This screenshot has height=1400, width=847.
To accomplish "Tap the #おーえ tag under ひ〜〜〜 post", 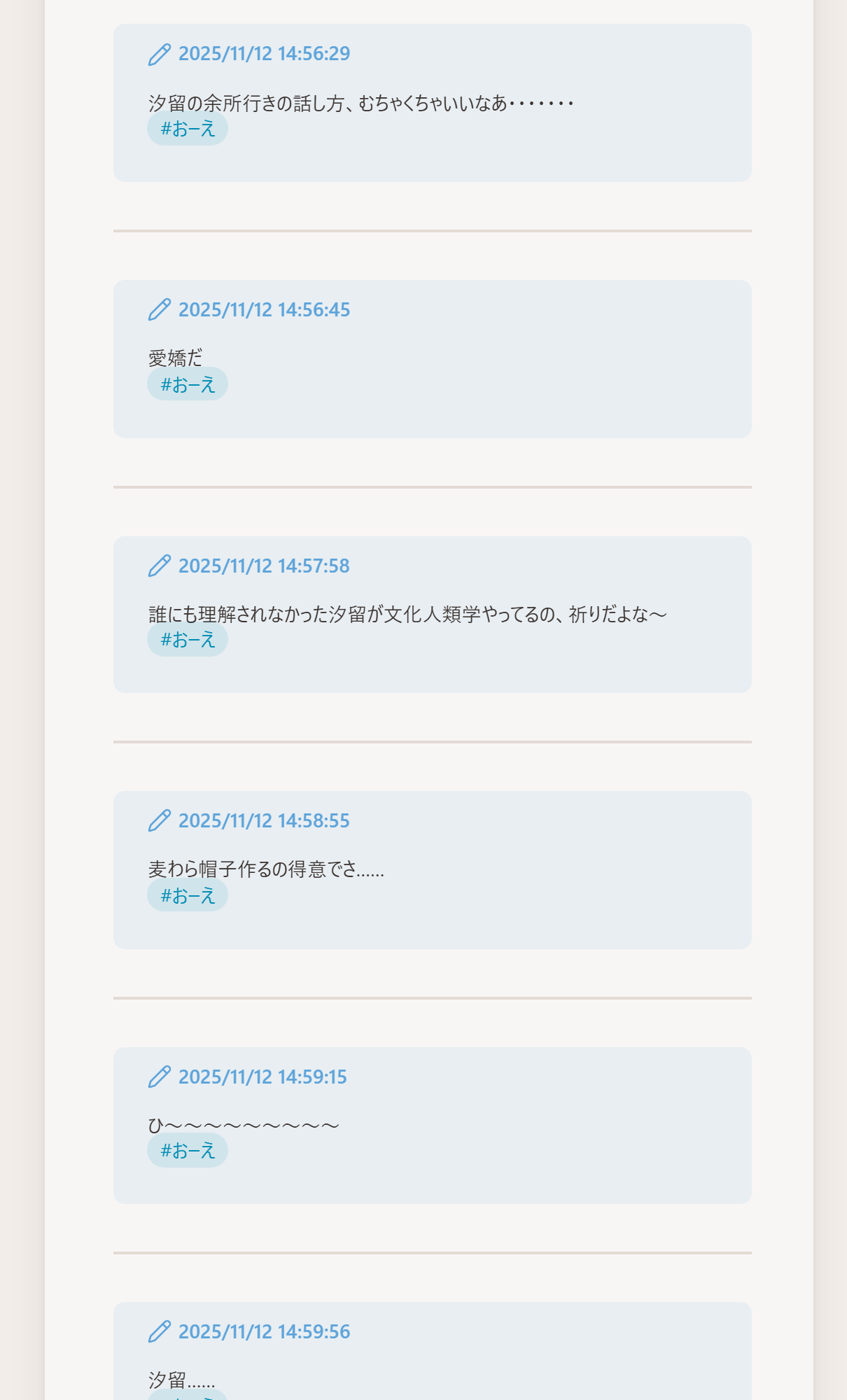I will 188,1151.
